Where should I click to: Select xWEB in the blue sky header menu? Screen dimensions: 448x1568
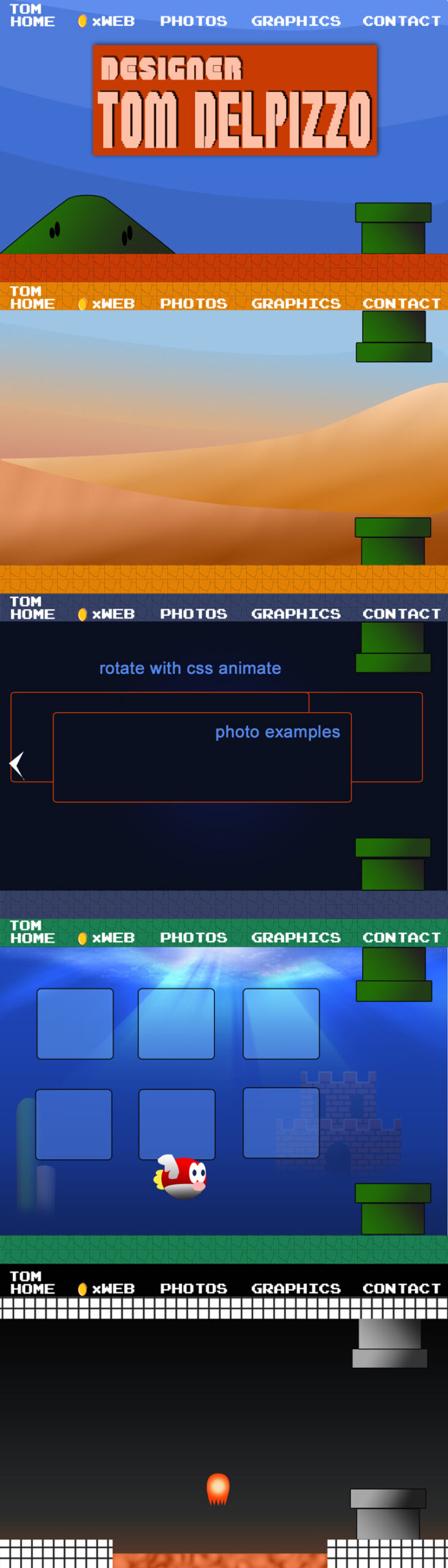pos(113,21)
